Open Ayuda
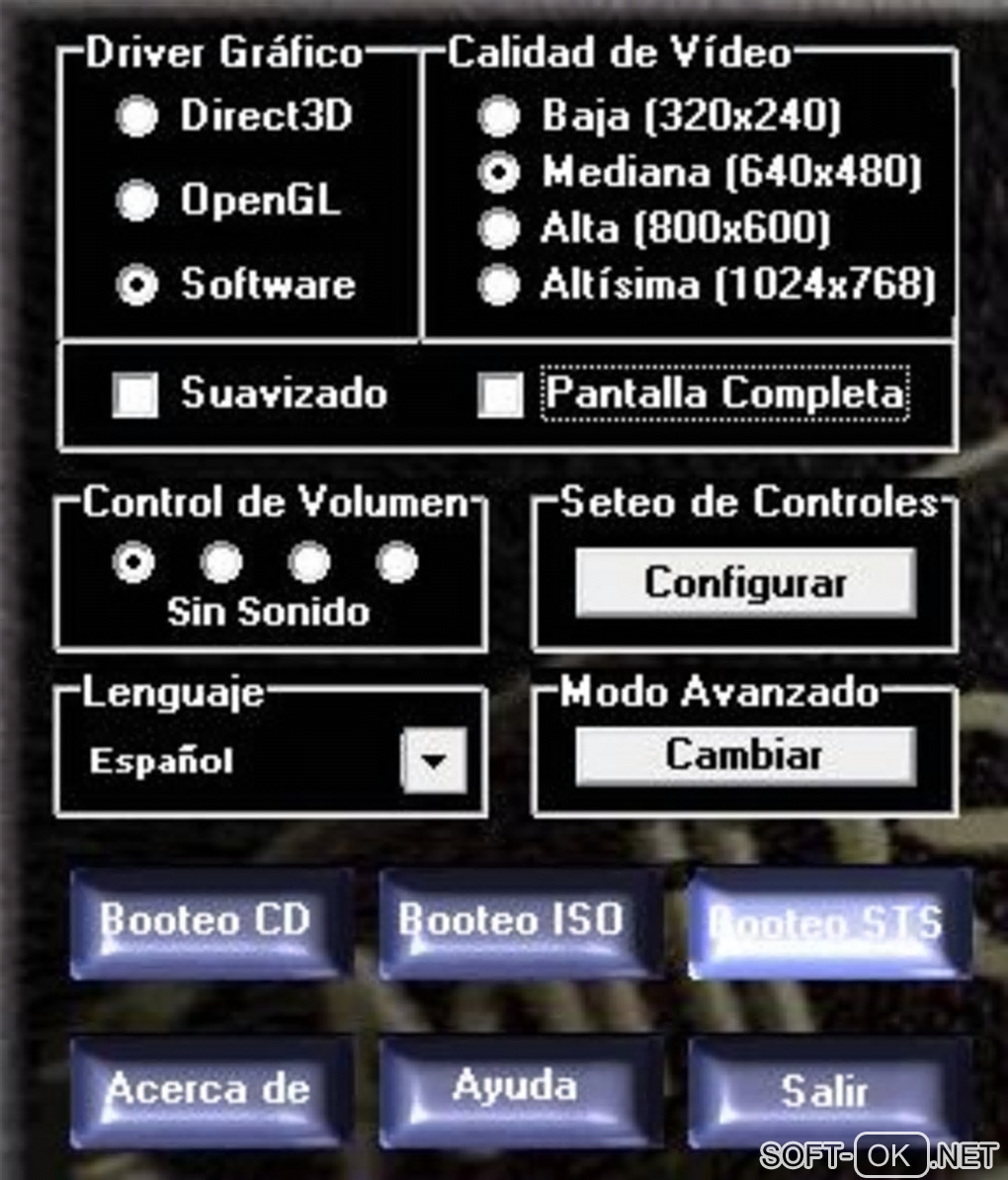Viewport: 1008px width, 1180px height. [517, 1088]
